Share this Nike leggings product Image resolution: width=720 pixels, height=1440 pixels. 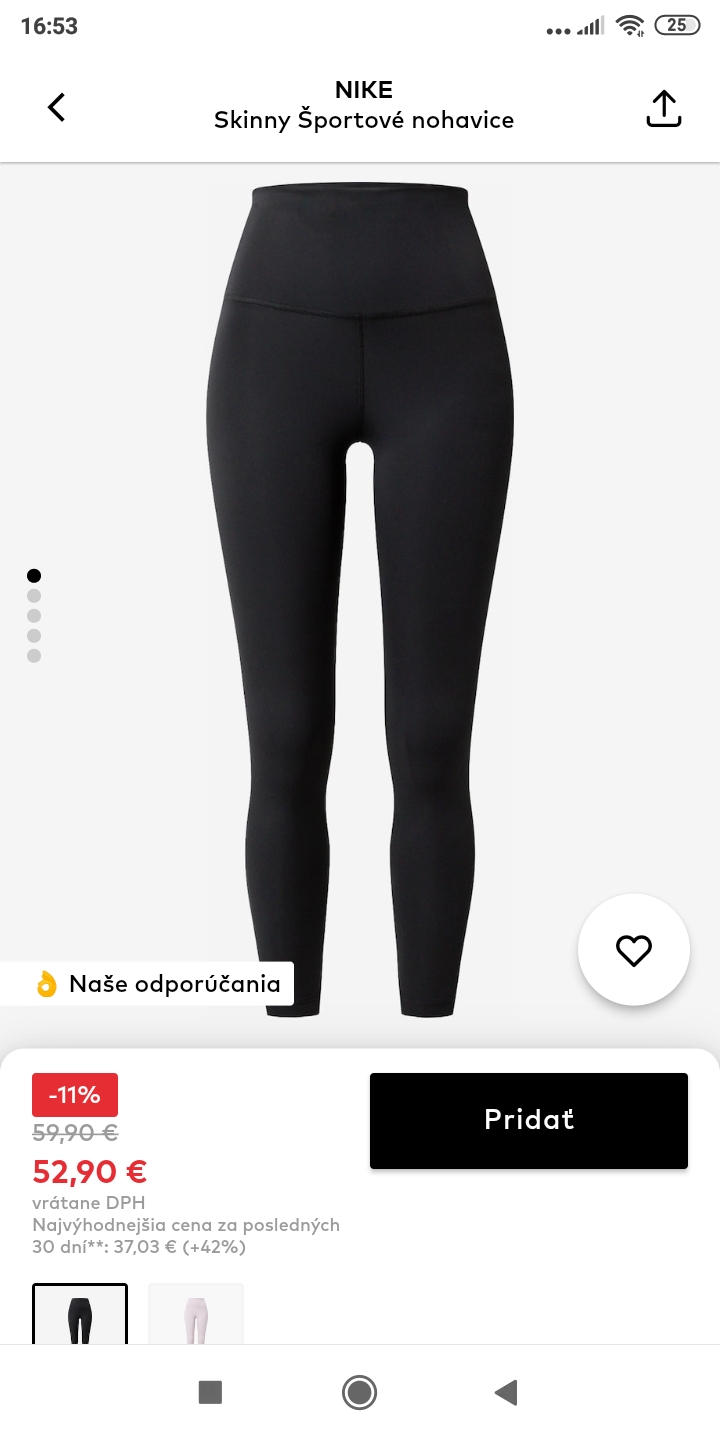tap(663, 108)
